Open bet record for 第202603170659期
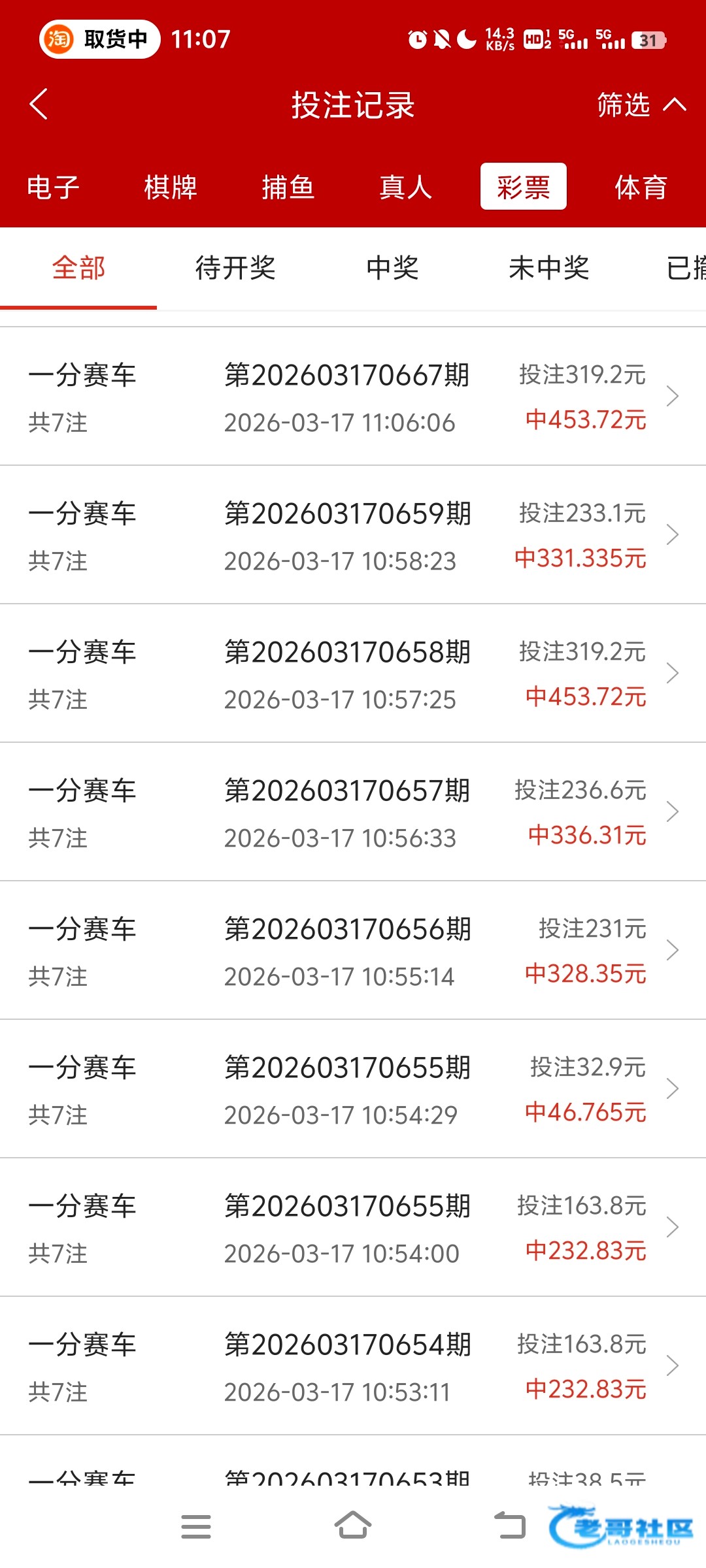The image size is (706, 1568). pyautogui.click(x=353, y=535)
